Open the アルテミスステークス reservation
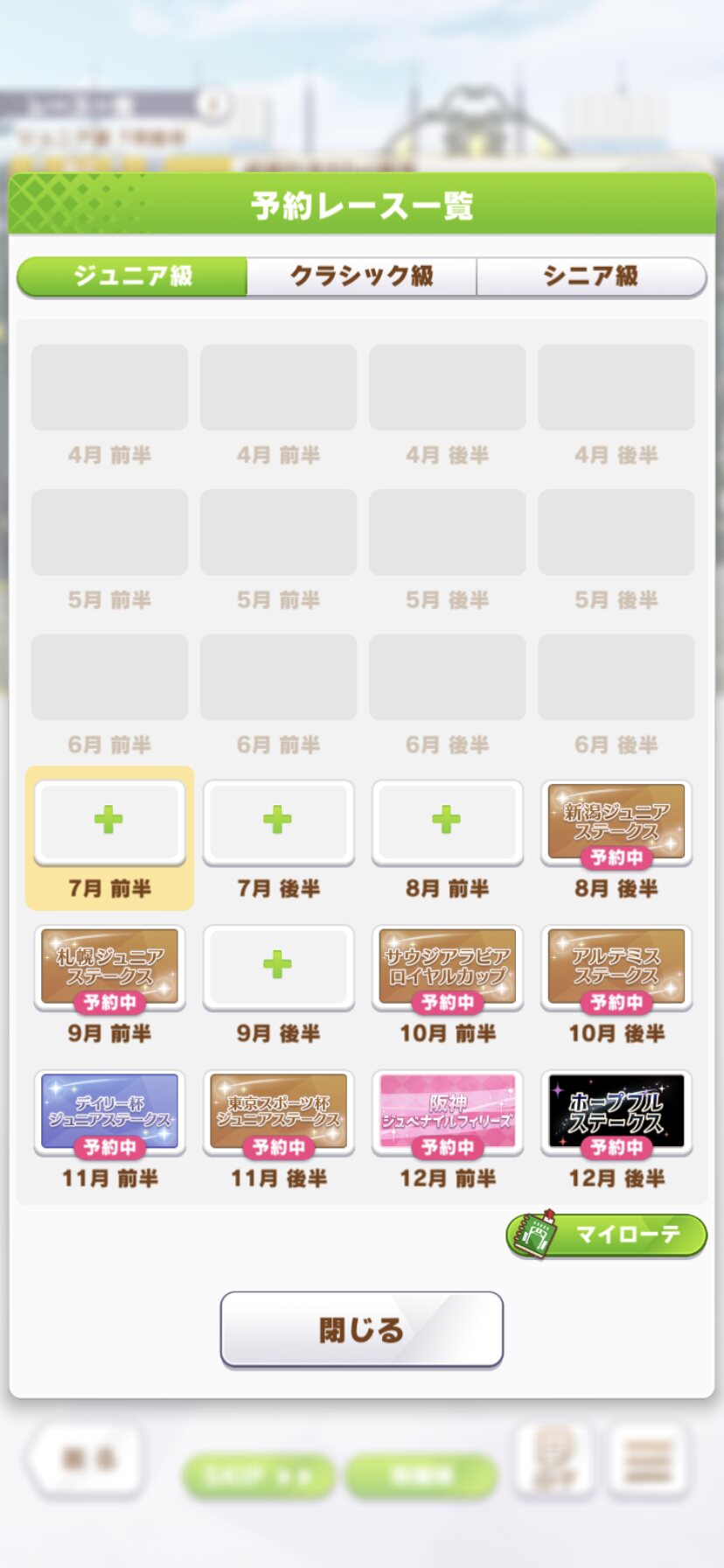 tap(616, 969)
